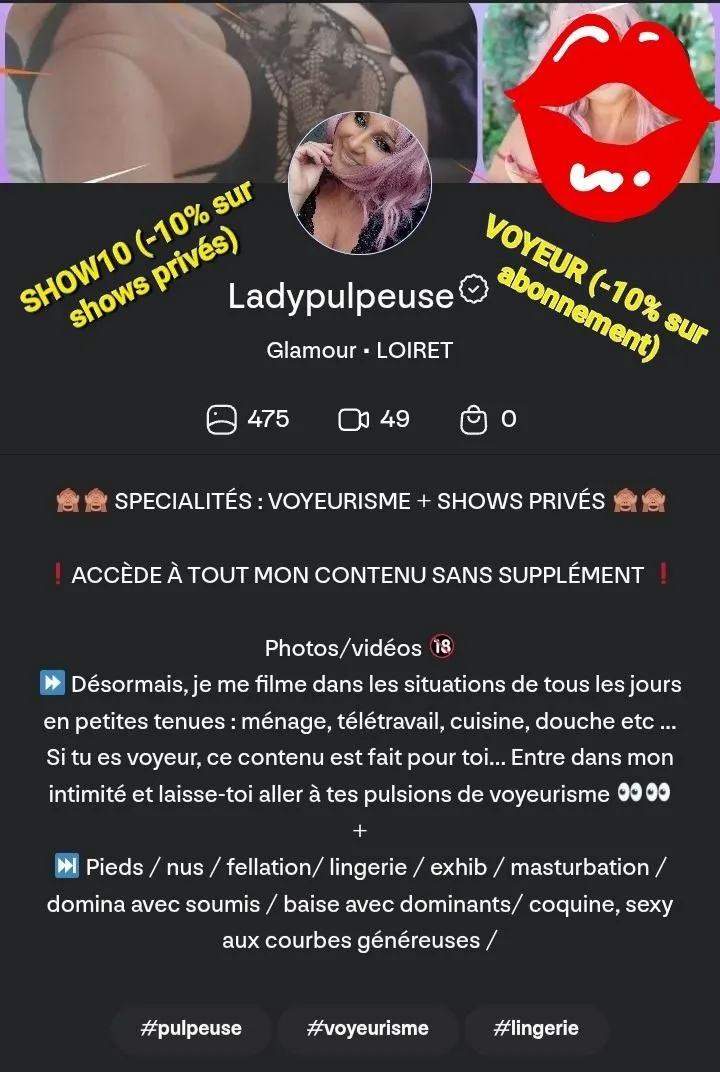Tap the #lingerie hashtag chip

tap(535, 1028)
